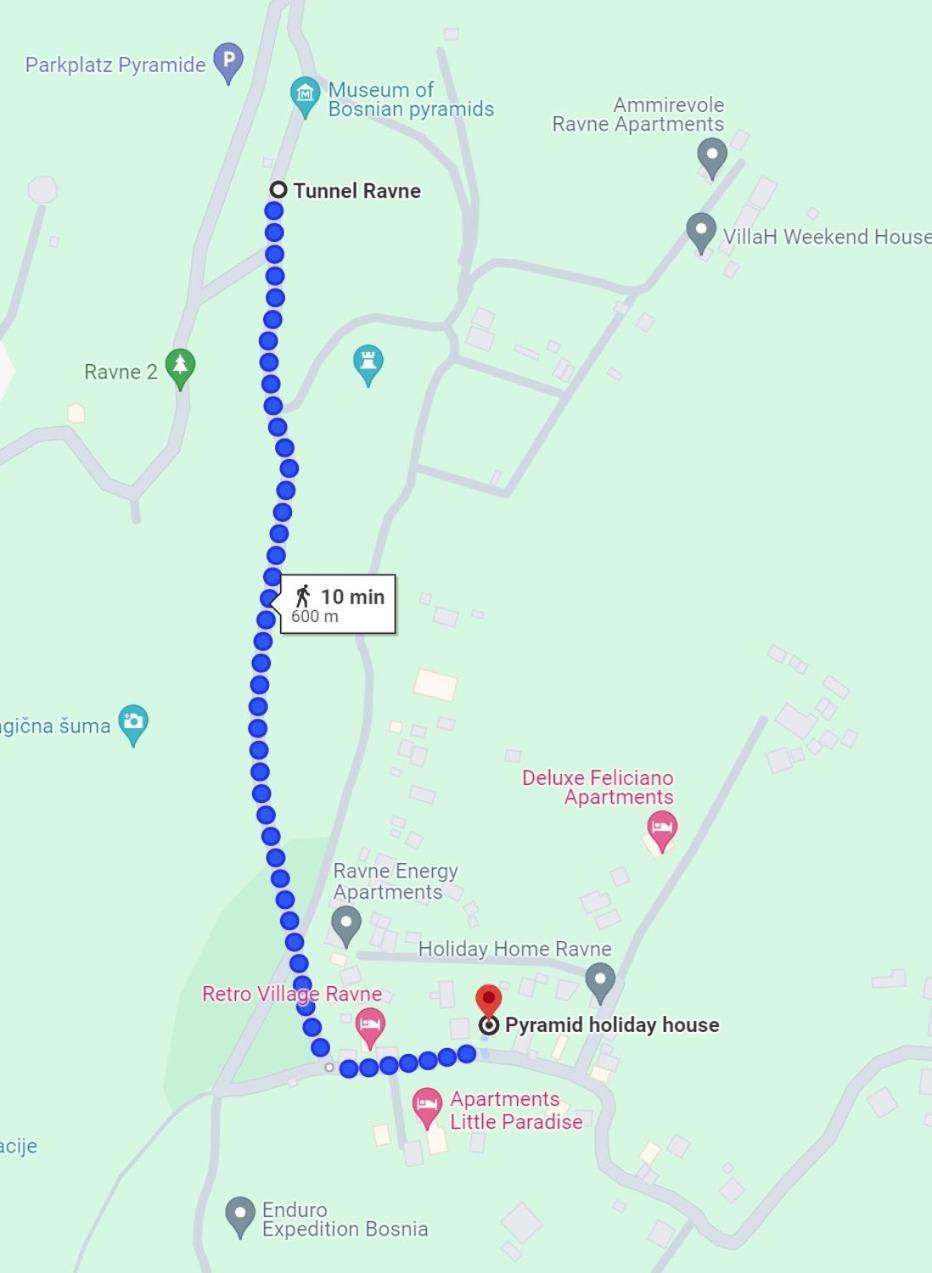Tap the 10 min walking route label
The image size is (932, 1273).
(338, 604)
